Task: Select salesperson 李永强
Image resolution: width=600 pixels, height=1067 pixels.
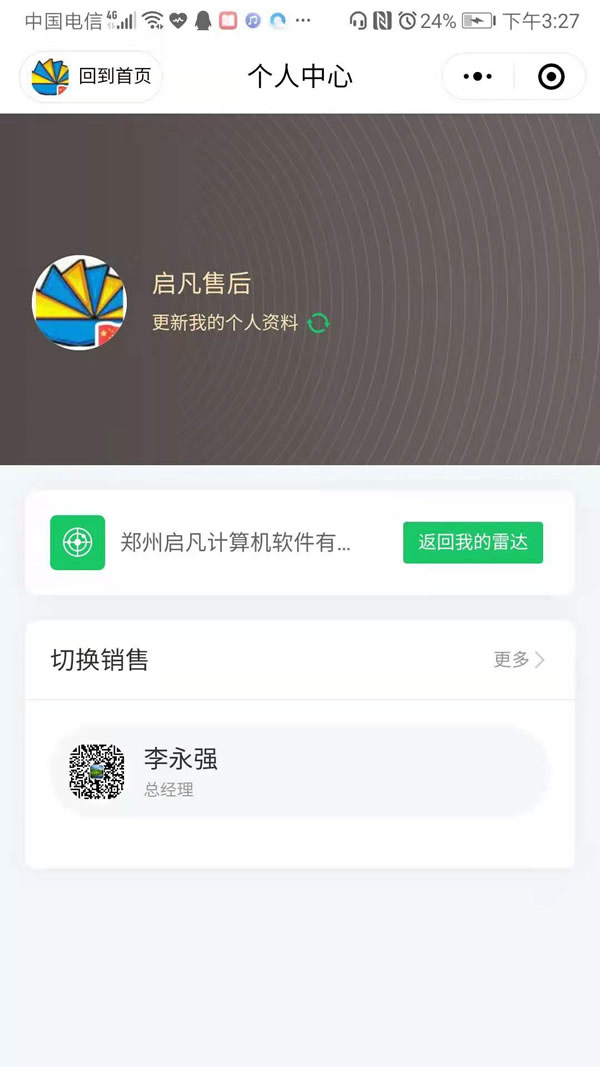Action: point(300,772)
